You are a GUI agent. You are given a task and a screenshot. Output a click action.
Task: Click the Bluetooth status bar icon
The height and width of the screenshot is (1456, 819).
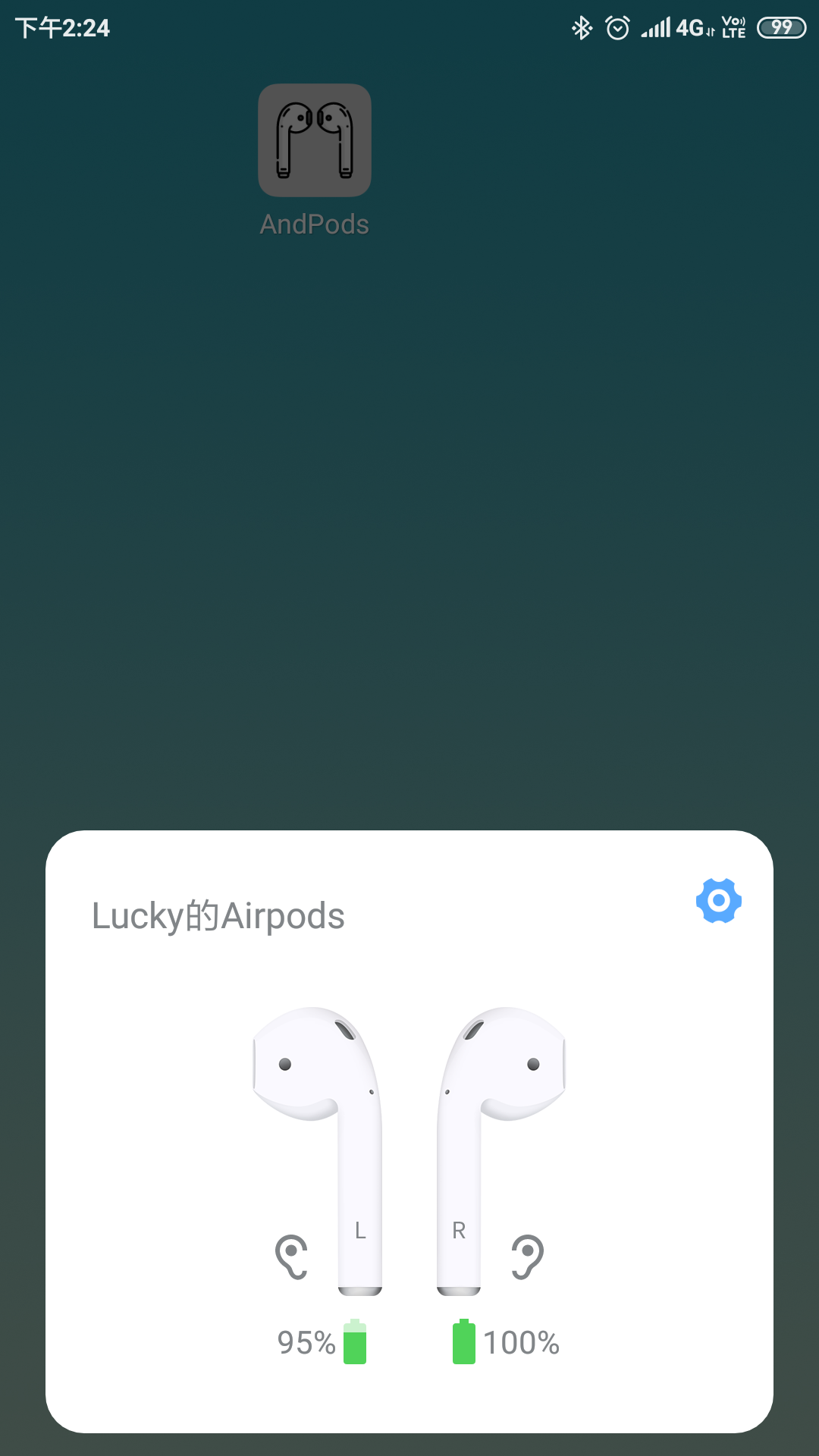581,27
